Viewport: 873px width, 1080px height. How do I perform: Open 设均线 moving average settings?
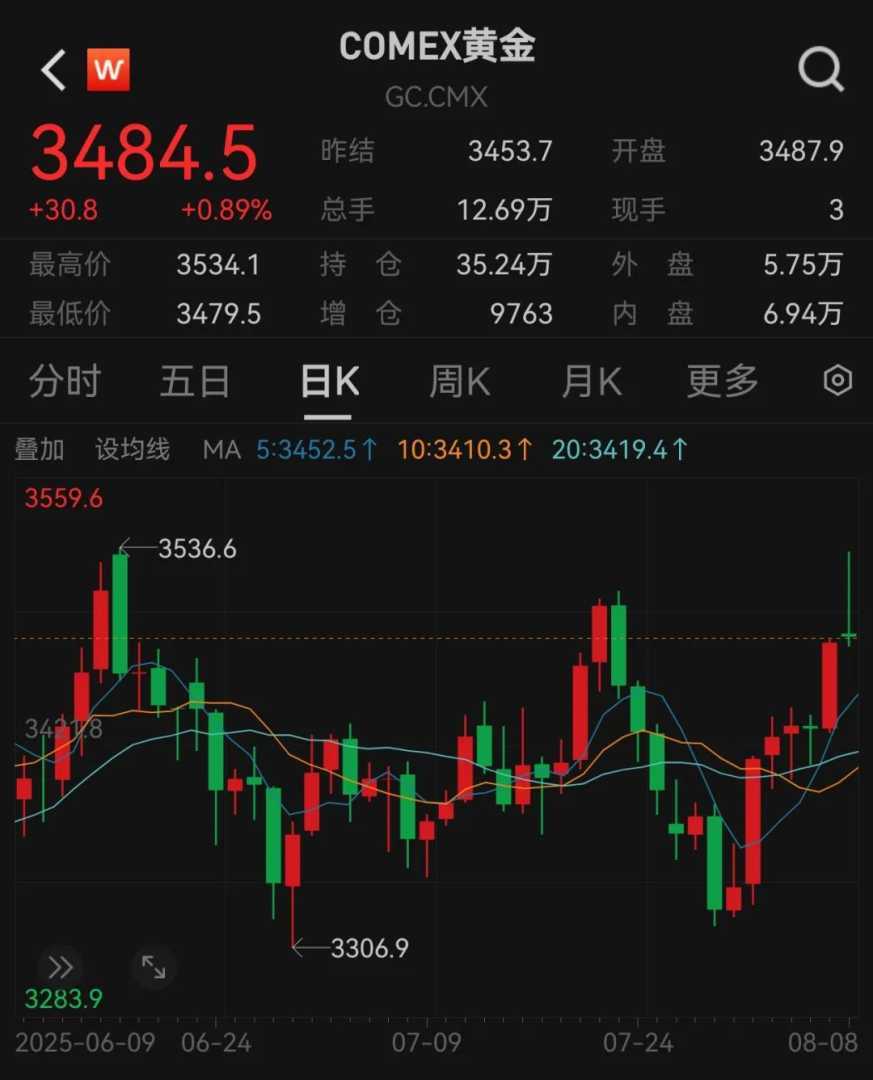pos(133,450)
